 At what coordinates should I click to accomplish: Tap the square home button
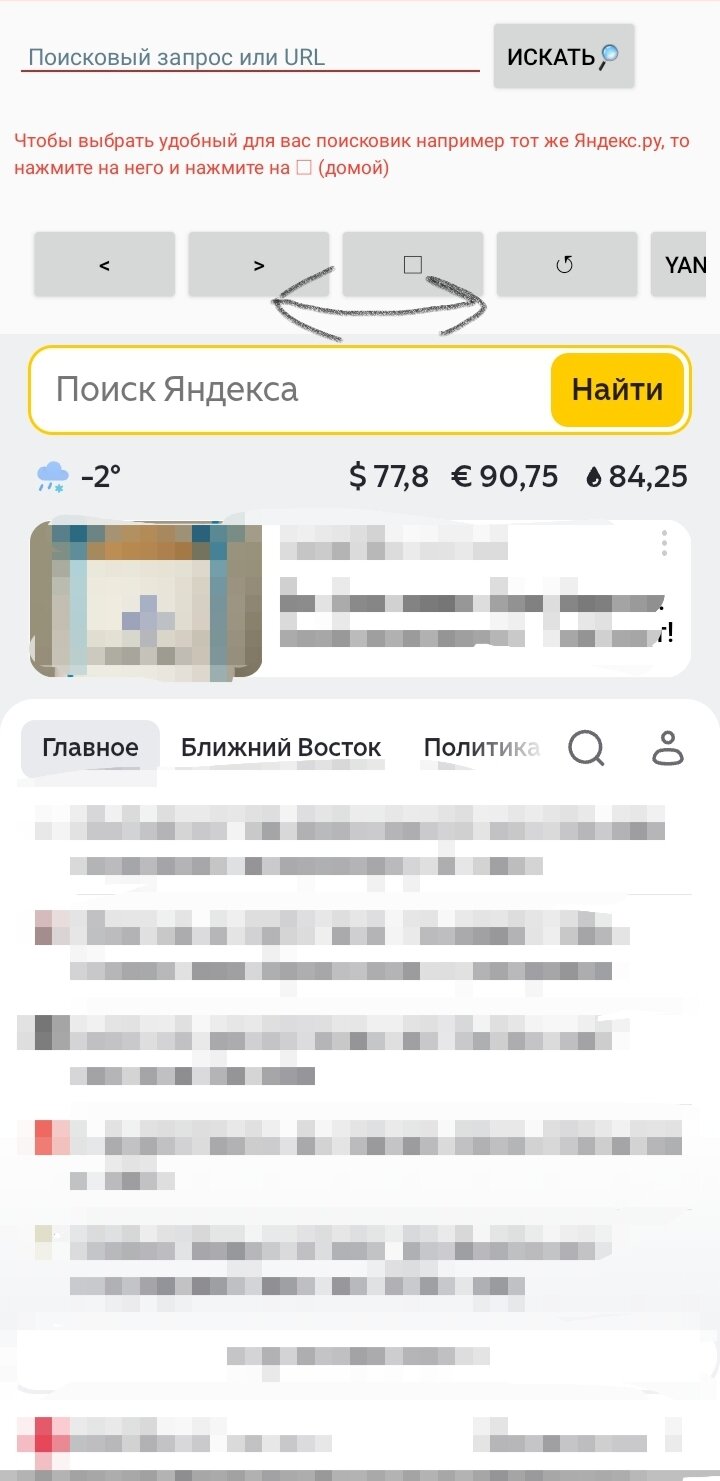point(412,265)
